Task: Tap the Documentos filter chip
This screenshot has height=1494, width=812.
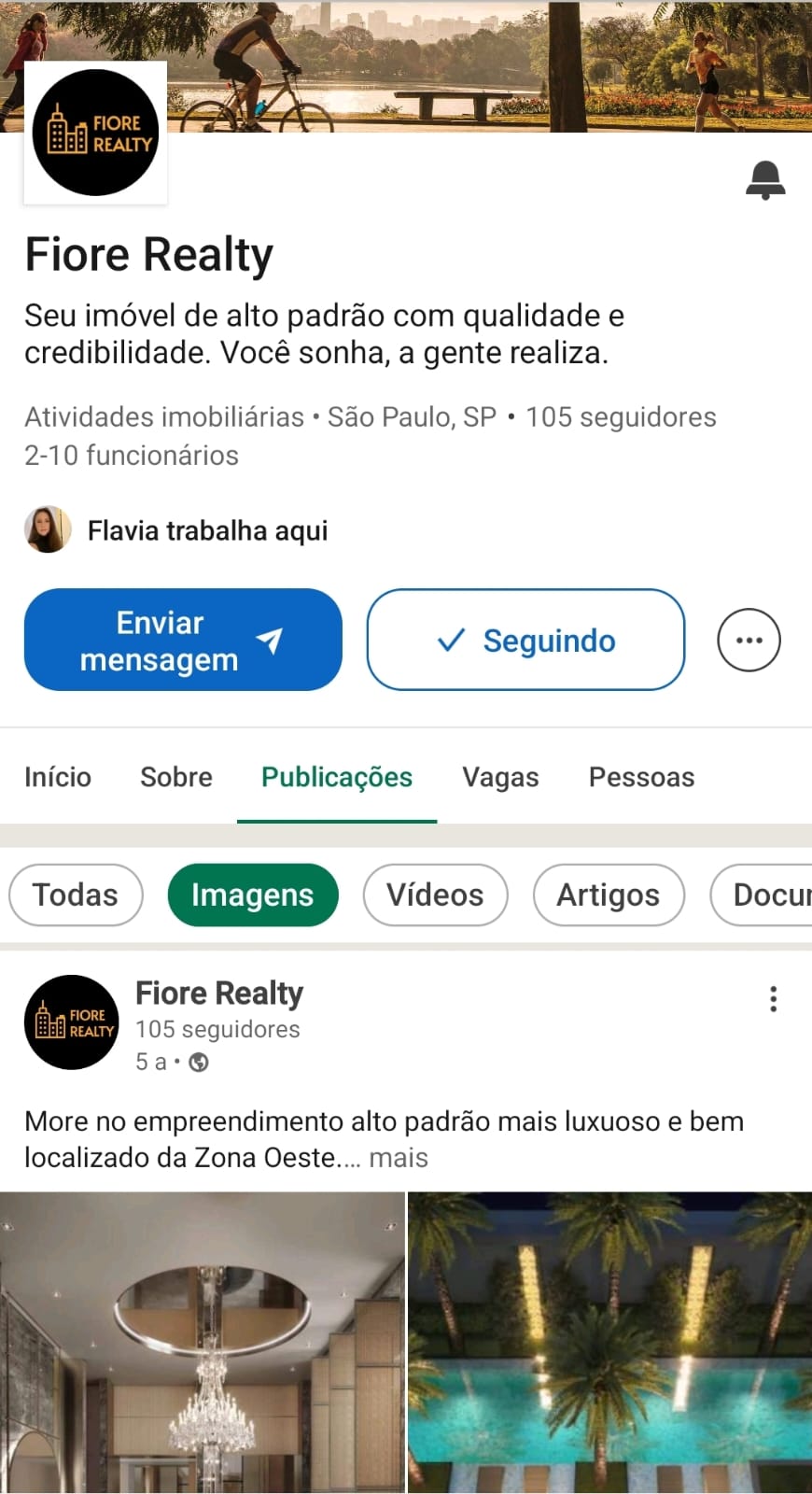Action: (765, 895)
